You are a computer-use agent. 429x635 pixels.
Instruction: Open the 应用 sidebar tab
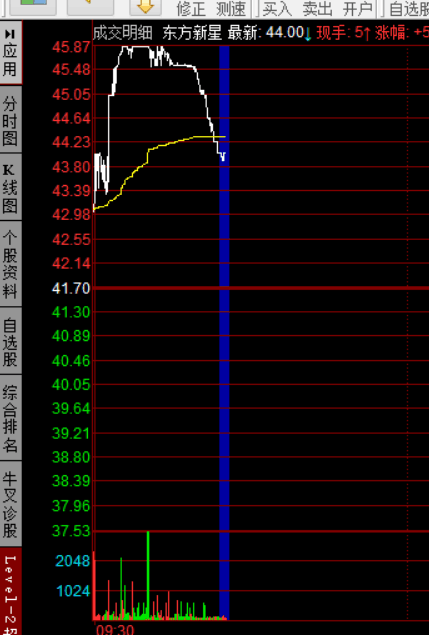coord(11,53)
